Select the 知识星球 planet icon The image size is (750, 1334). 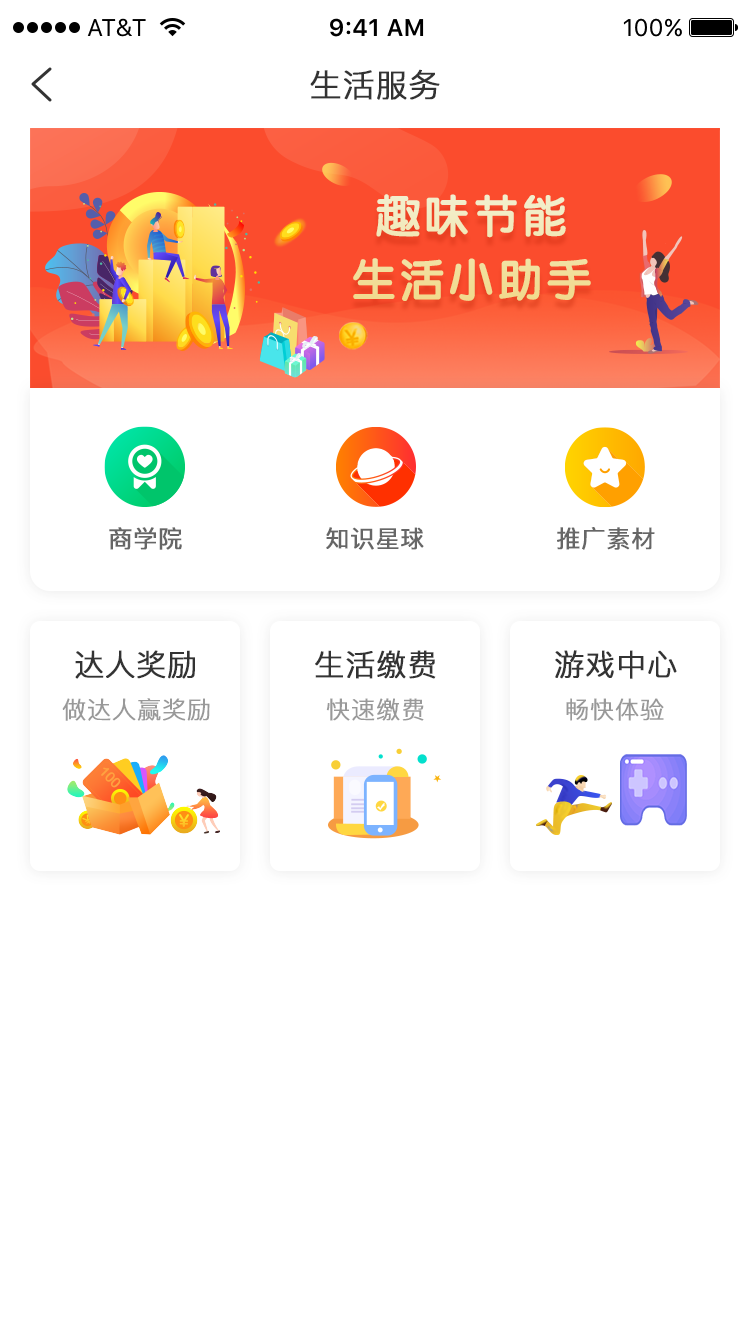coord(375,466)
